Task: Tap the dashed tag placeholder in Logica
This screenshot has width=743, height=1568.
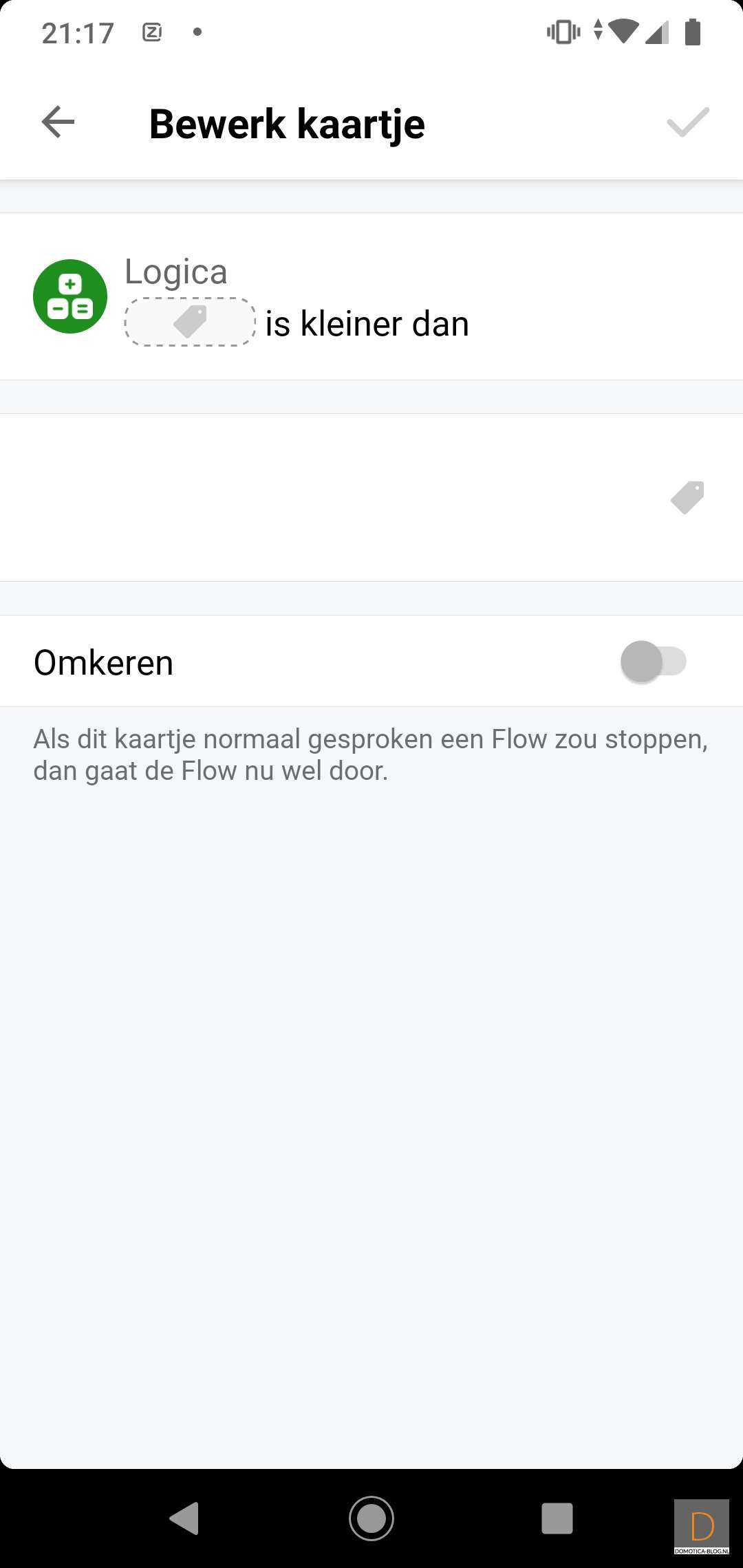Action: 190,322
